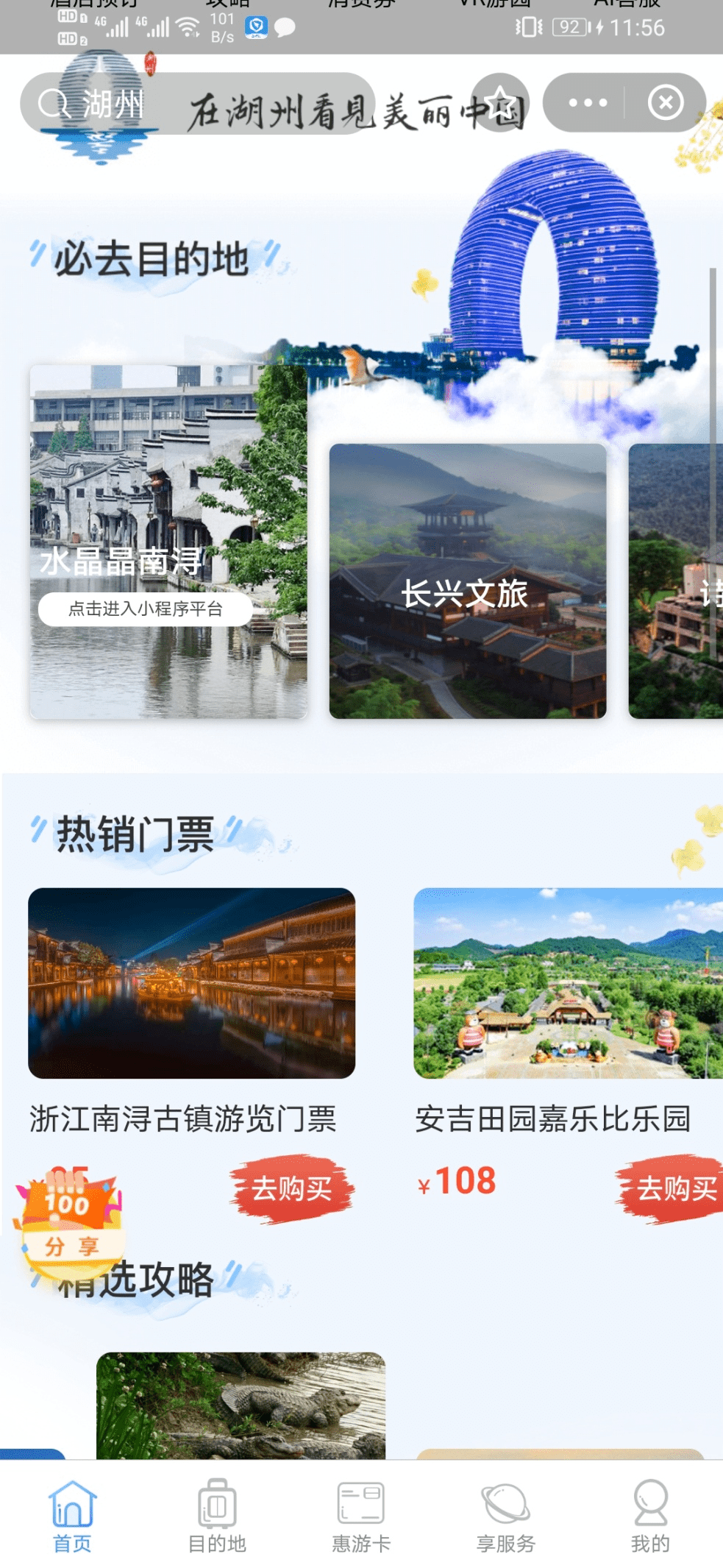The image size is (723, 1568).
Task: Open the crocodile guide article thumbnail
Action: pyautogui.click(x=241, y=1405)
